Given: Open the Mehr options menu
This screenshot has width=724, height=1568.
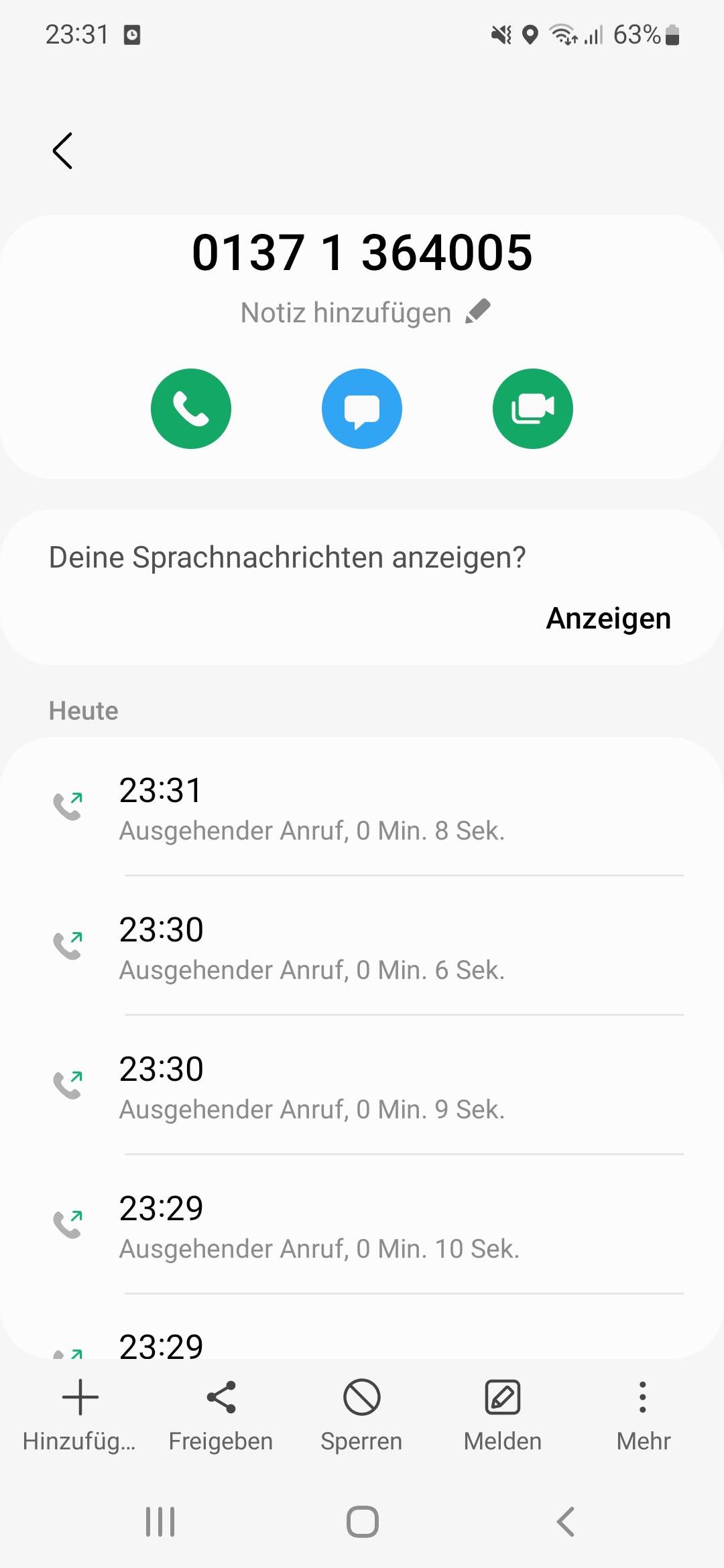Looking at the screenshot, I should [643, 1412].
